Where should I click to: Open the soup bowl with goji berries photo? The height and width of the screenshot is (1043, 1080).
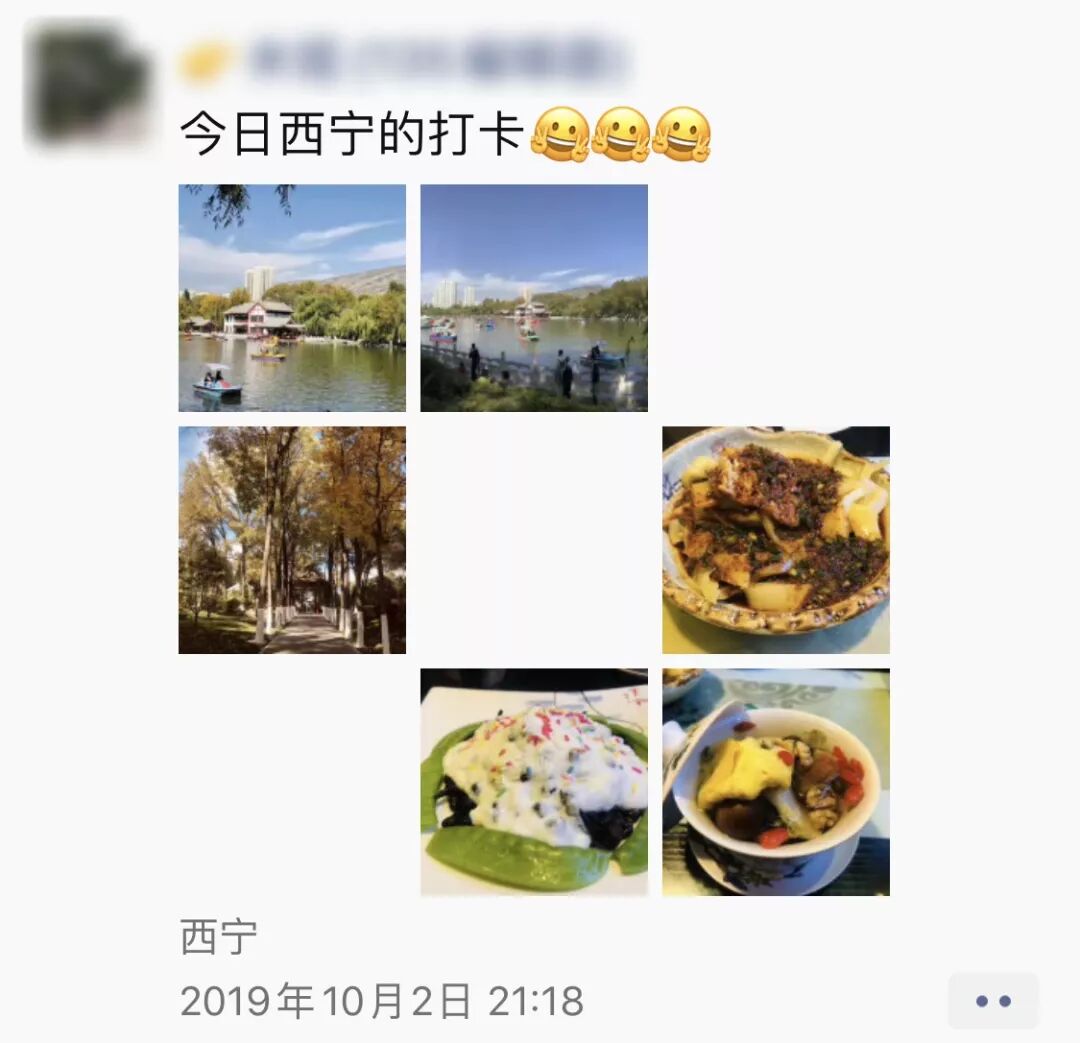(x=776, y=782)
